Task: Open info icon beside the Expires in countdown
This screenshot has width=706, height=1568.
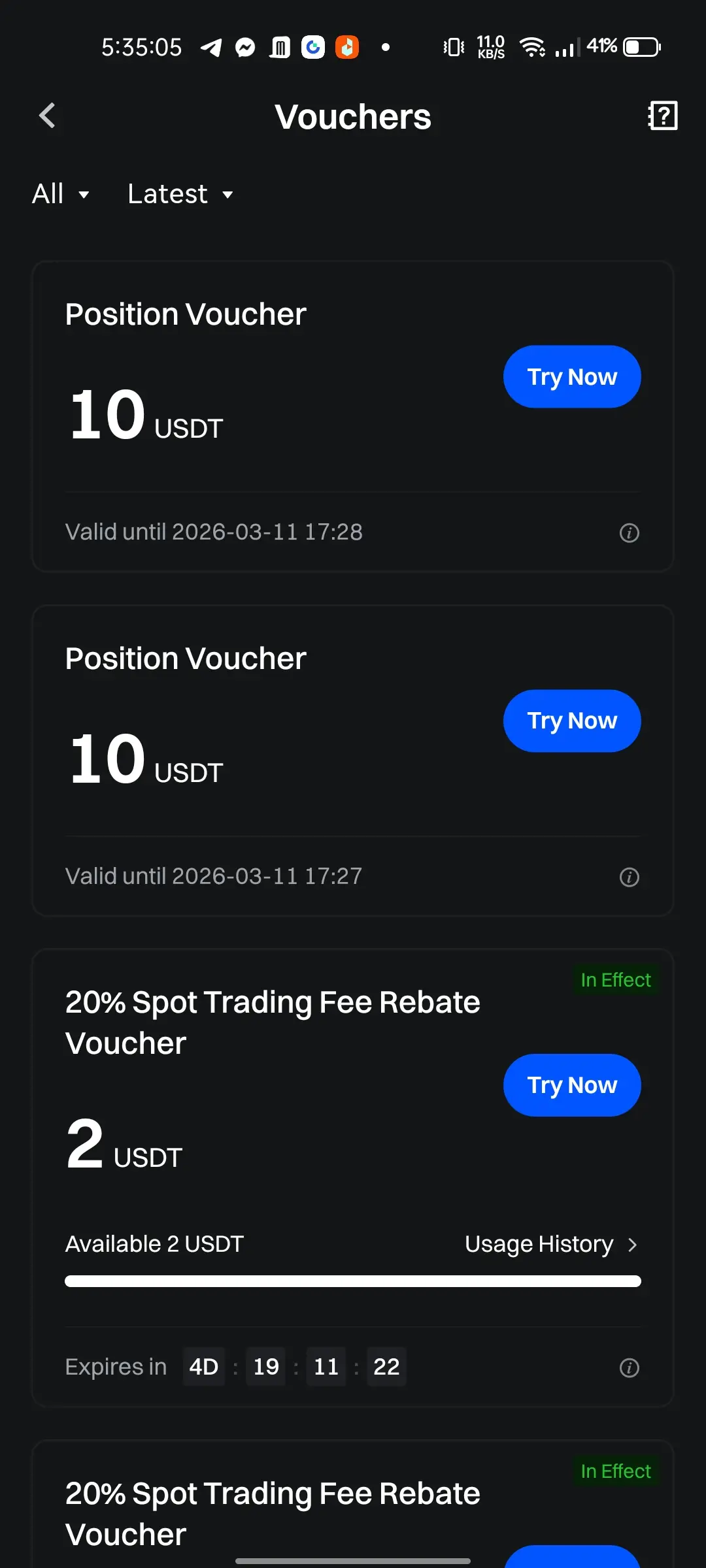Action: [x=630, y=1368]
